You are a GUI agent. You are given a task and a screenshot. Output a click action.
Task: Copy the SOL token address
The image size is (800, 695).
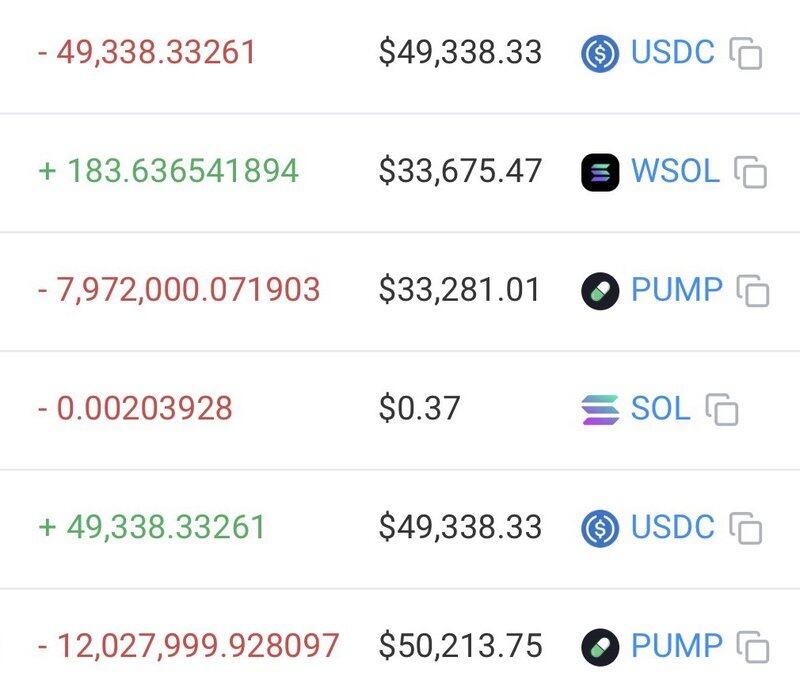coord(722,409)
